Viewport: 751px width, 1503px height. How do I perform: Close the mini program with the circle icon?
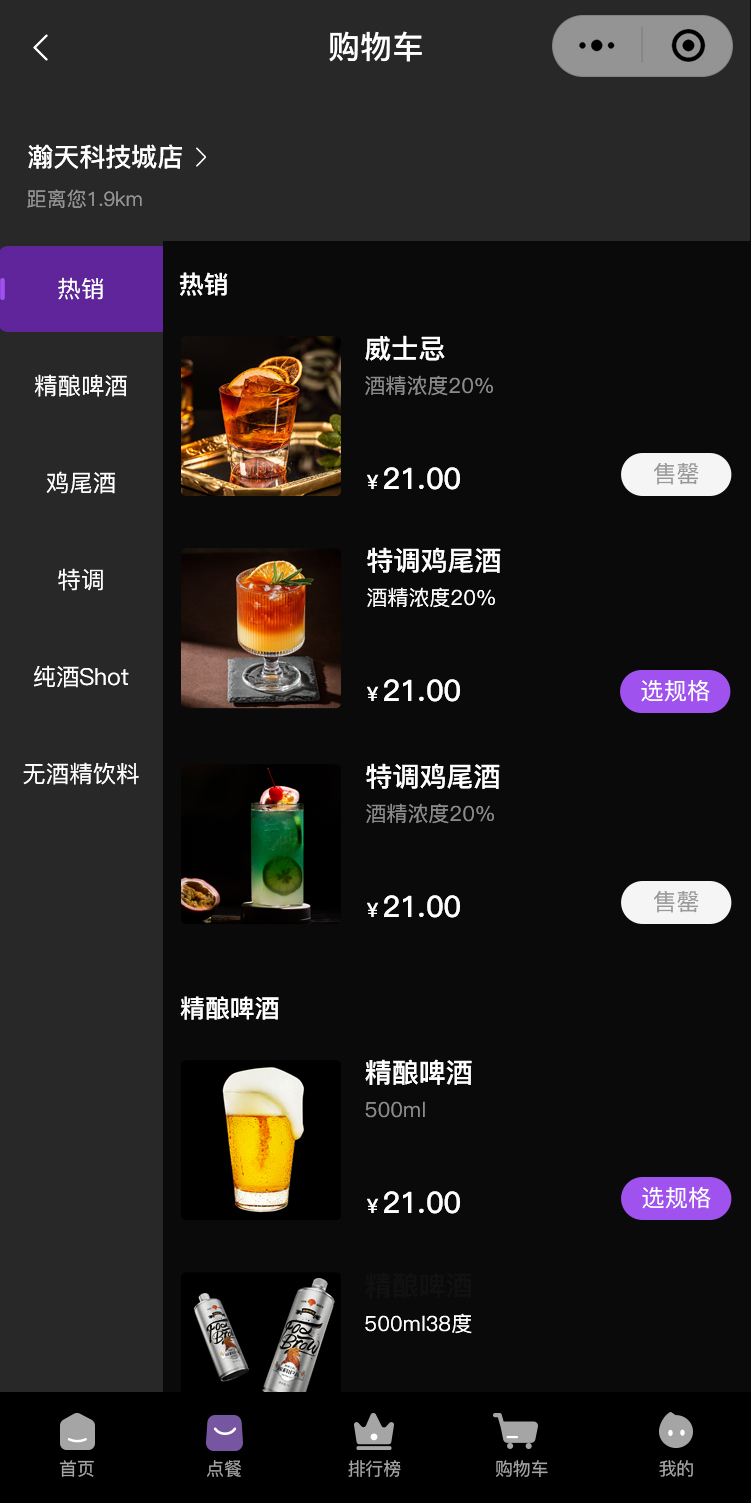pyautogui.click(x=688, y=46)
